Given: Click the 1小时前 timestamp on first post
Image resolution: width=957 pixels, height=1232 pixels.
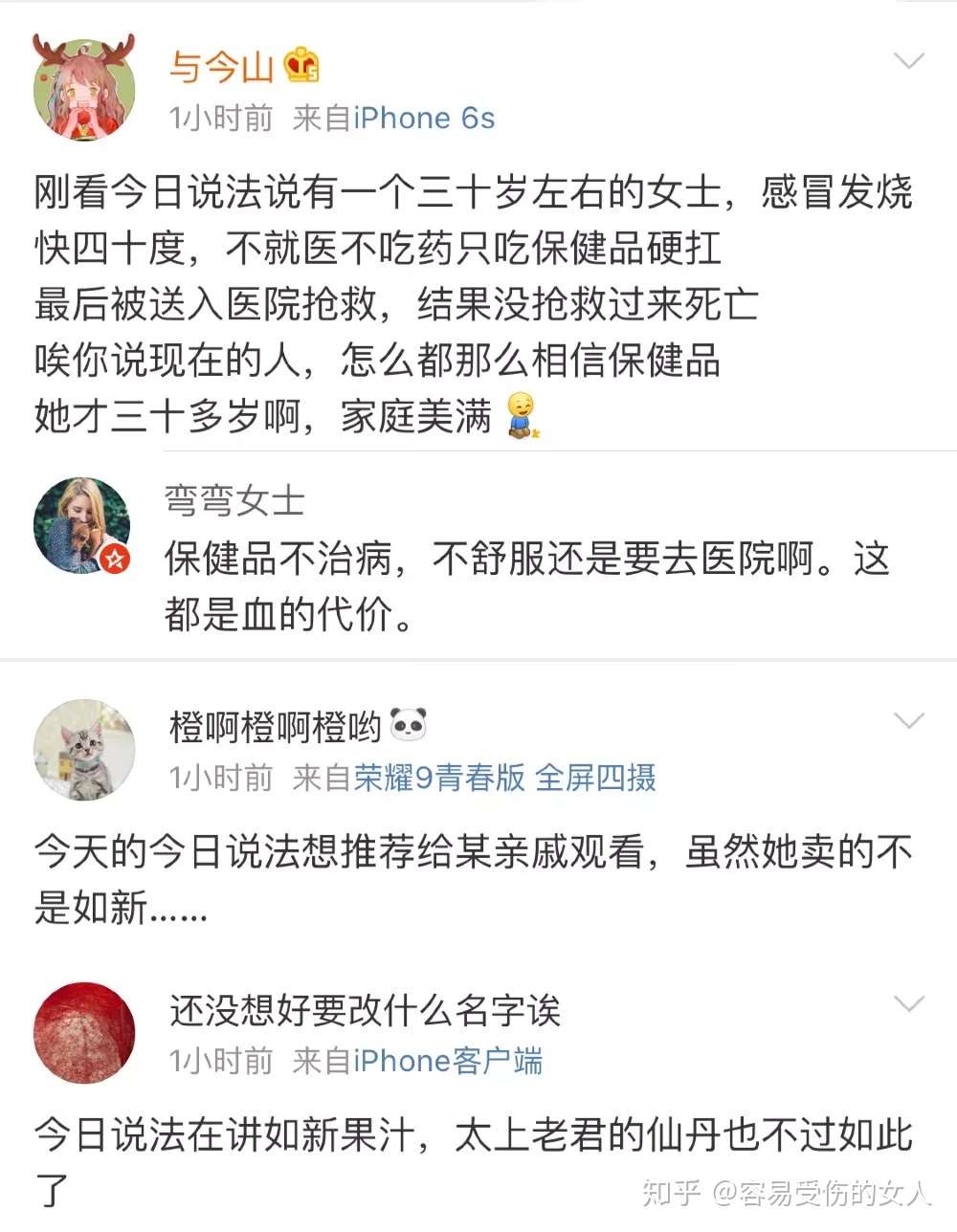Looking at the screenshot, I should coord(220,118).
